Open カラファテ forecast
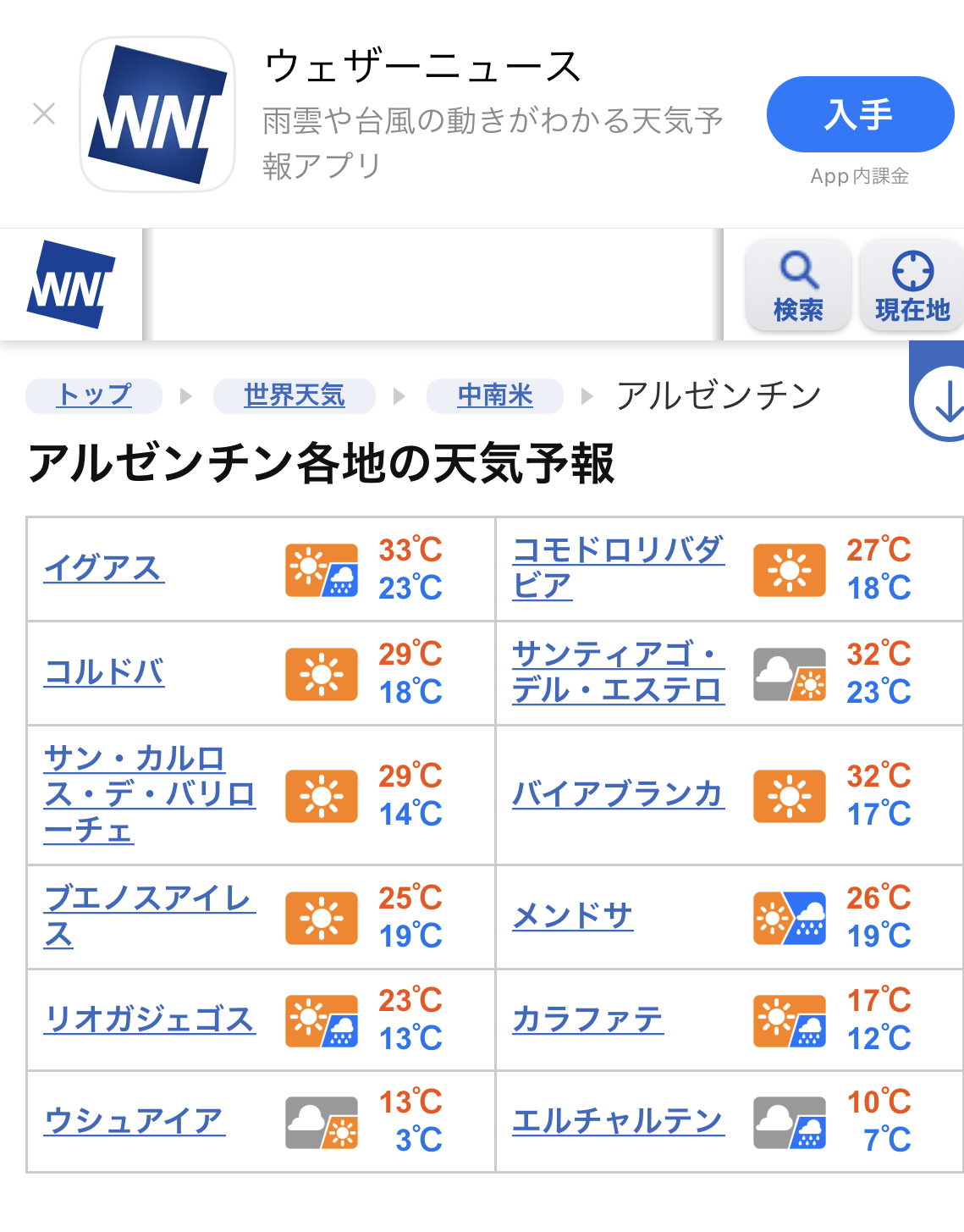This screenshot has height=1232, width=964. click(x=588, y=1019)
